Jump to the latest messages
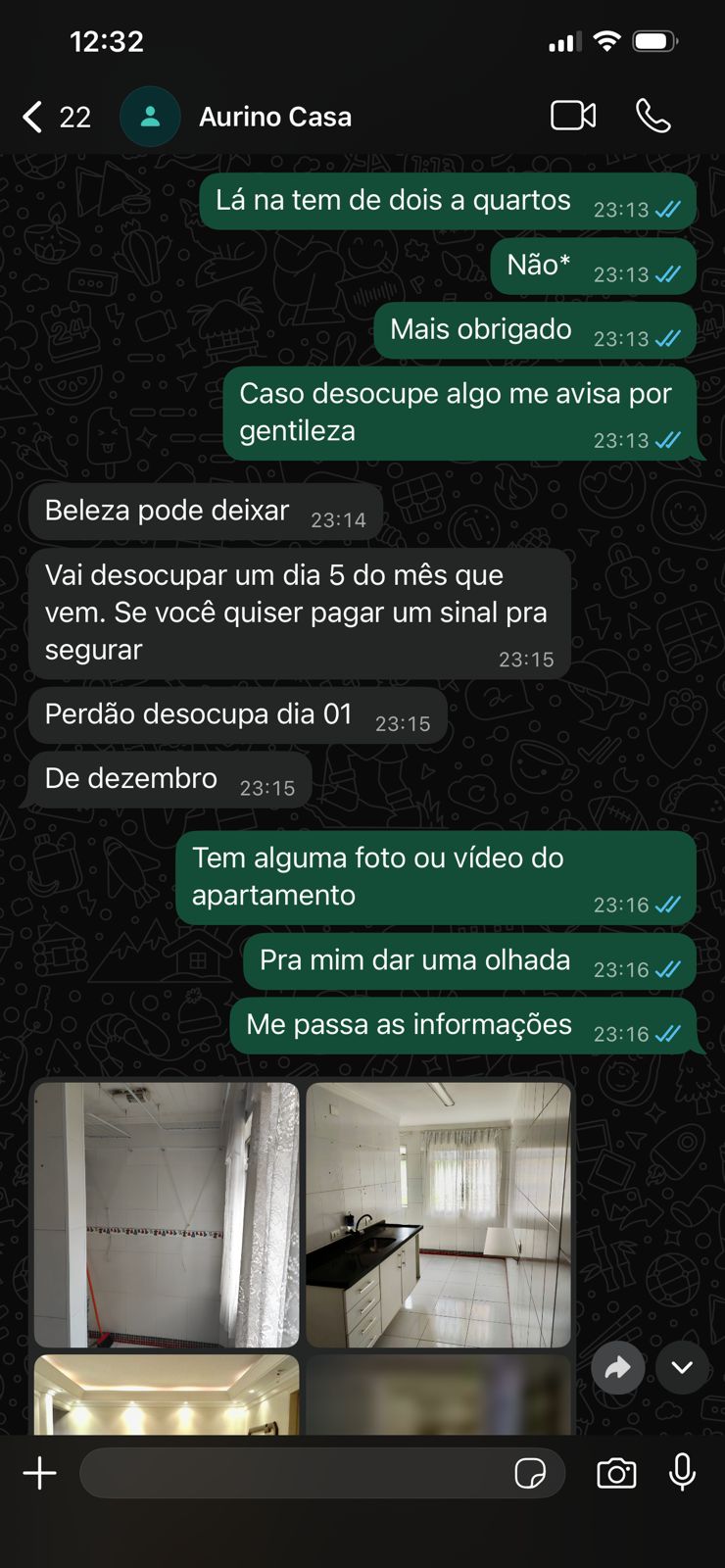This screenshot has width=725, height=1568. click(x=682, y=1367)
